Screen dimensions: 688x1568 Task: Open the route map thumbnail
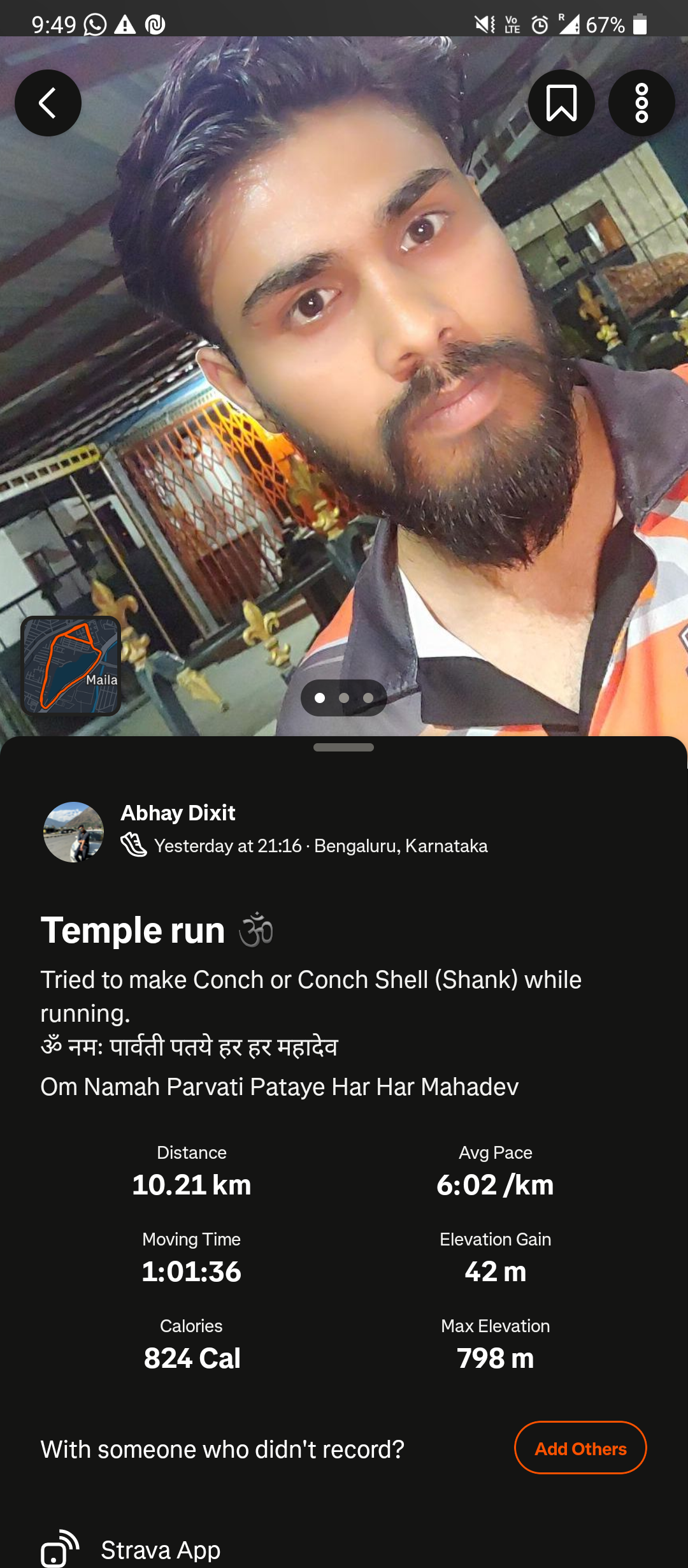71,665
